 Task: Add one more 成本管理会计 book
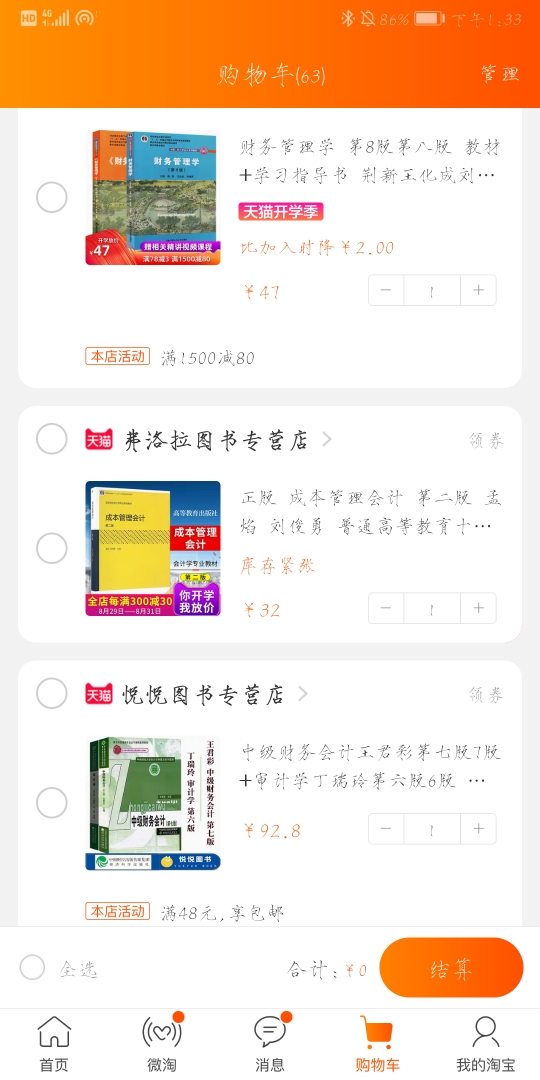click(x=478, y=608)
